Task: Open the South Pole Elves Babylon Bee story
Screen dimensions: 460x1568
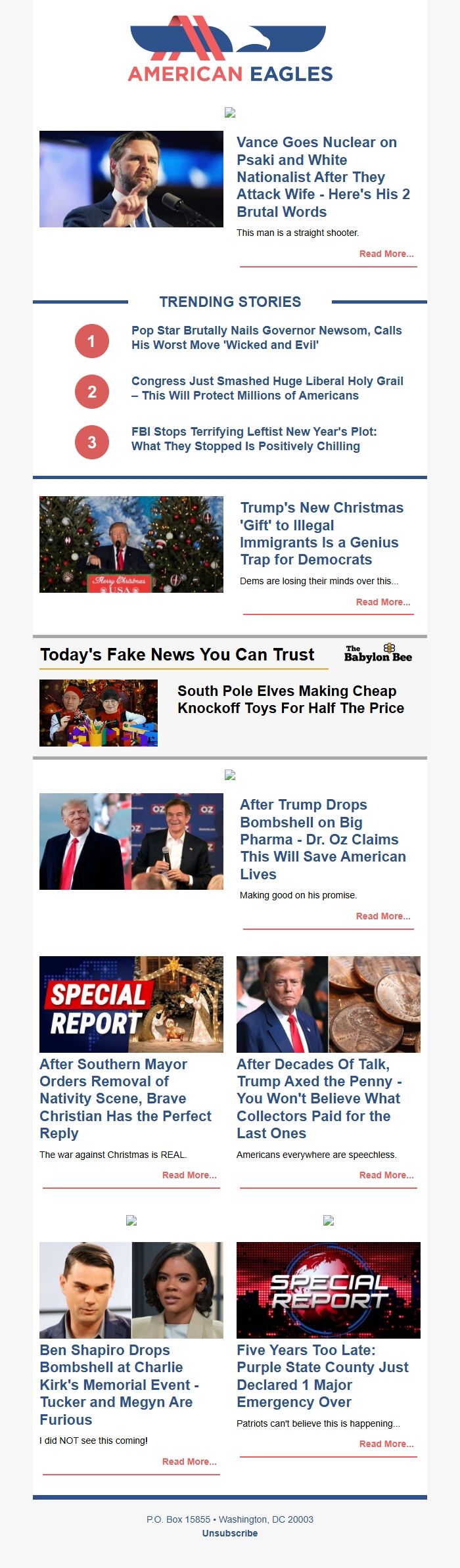Action: pyautogui.click(x=290, y=699)
